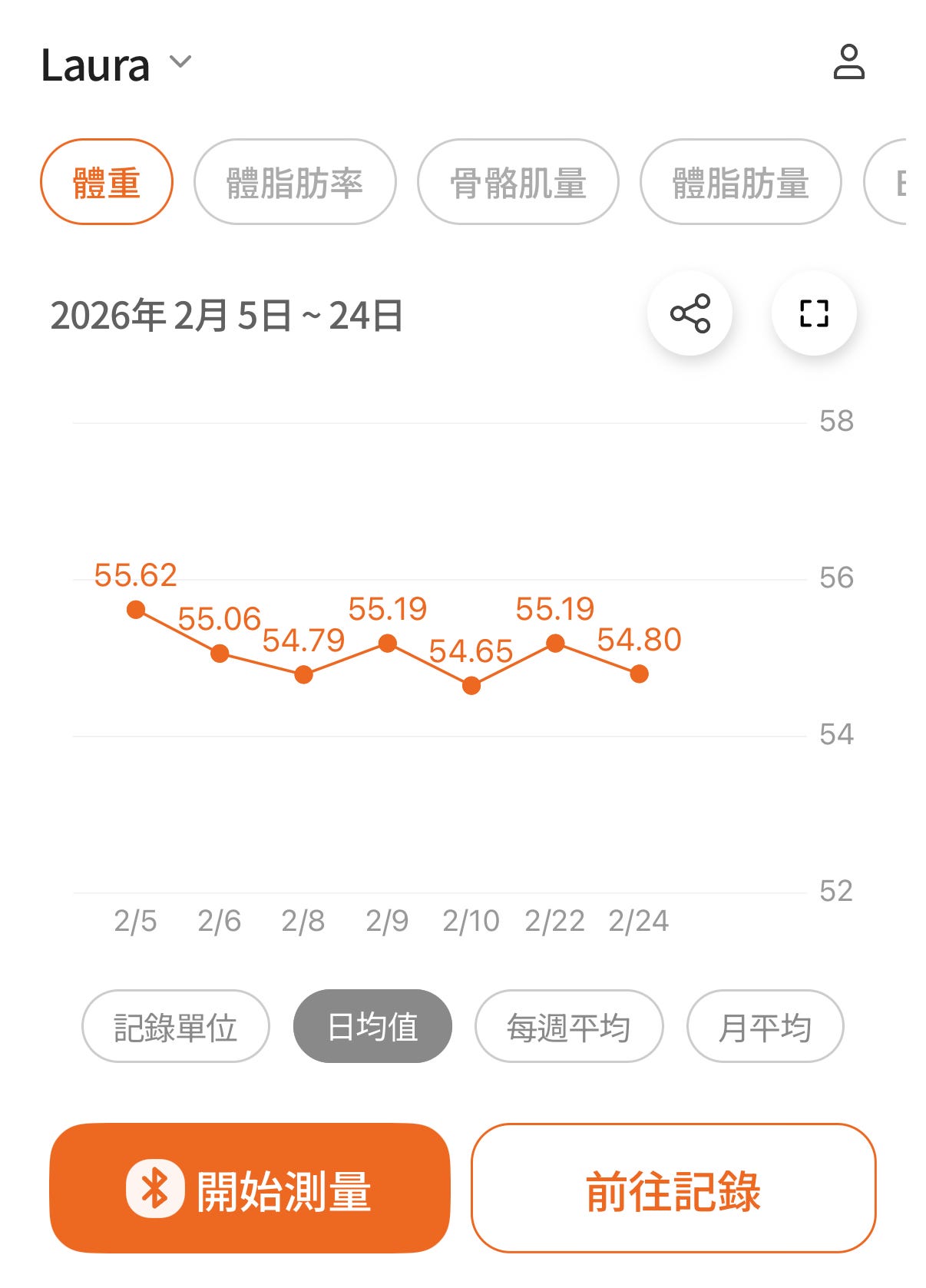Select the 體重 chip
The image size is (926, 1288).
tap(107, 182)
